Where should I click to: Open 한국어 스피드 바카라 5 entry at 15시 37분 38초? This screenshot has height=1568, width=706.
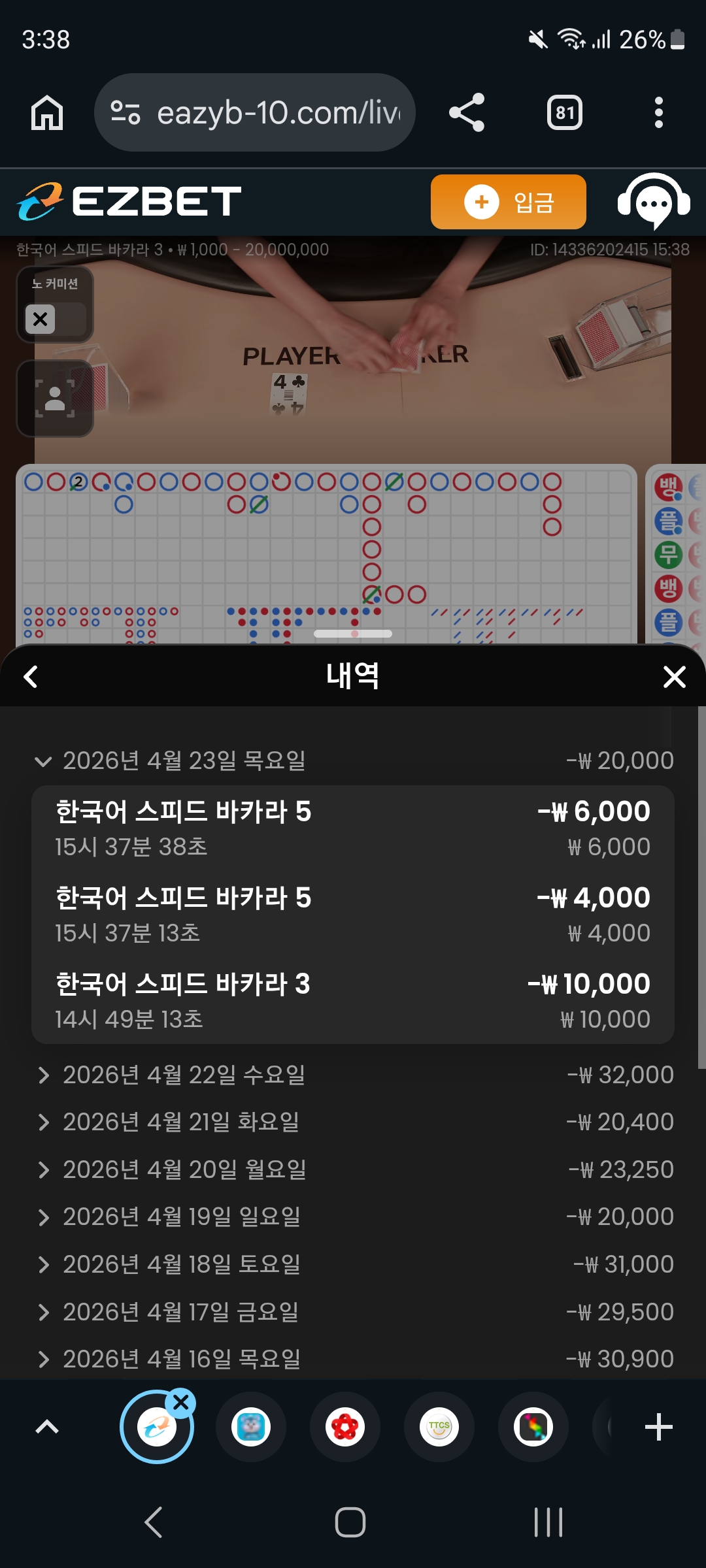[353, 828]
